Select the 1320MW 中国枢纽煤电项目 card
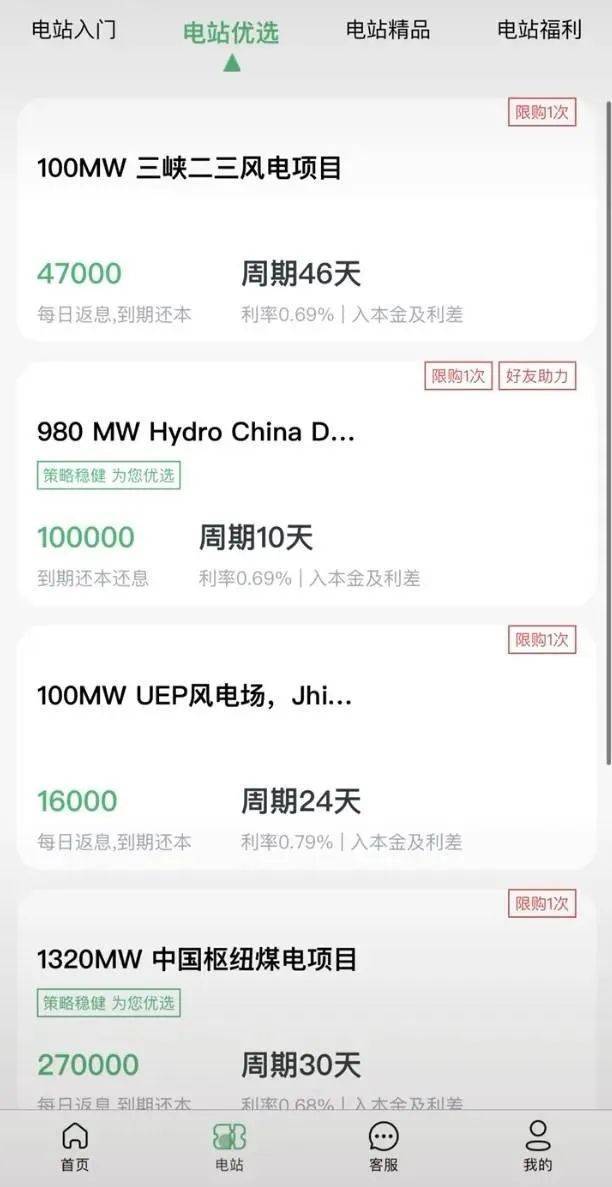 click(x=197, y=960)
